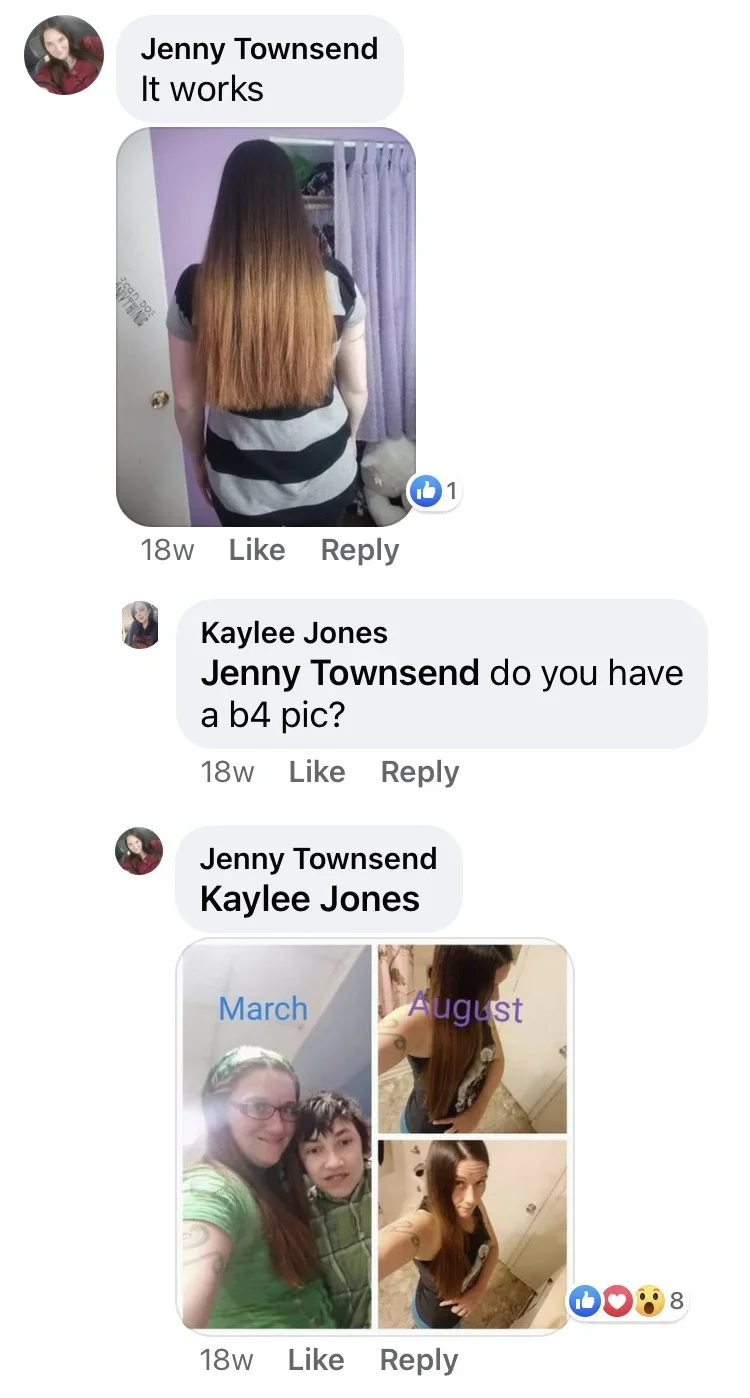Image resolution: width=750 pixels, height=1398 pixels.
Task: Tap the Kaylee Jones mention in Jenny's reply
Action: (x=310, y=898)
